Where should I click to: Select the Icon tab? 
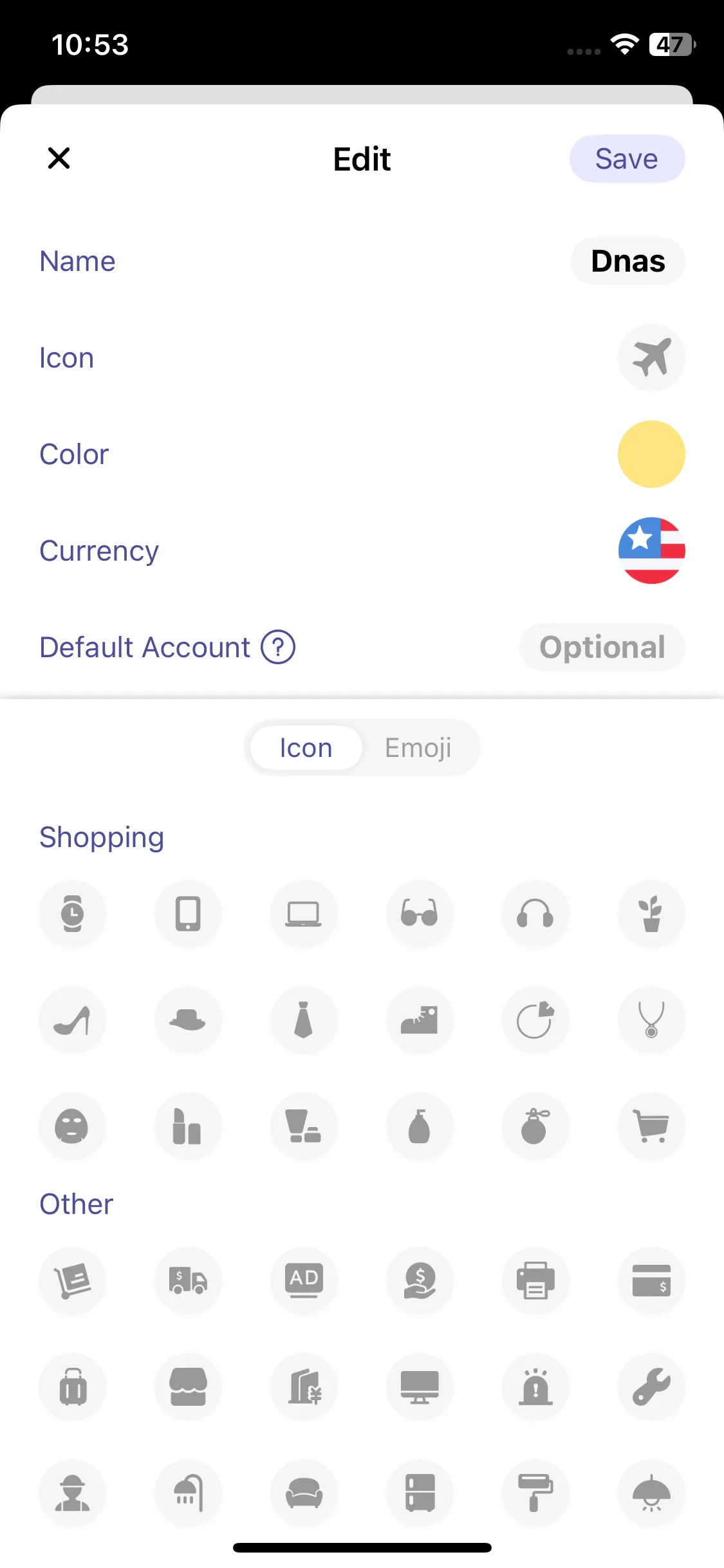point(306,748)
